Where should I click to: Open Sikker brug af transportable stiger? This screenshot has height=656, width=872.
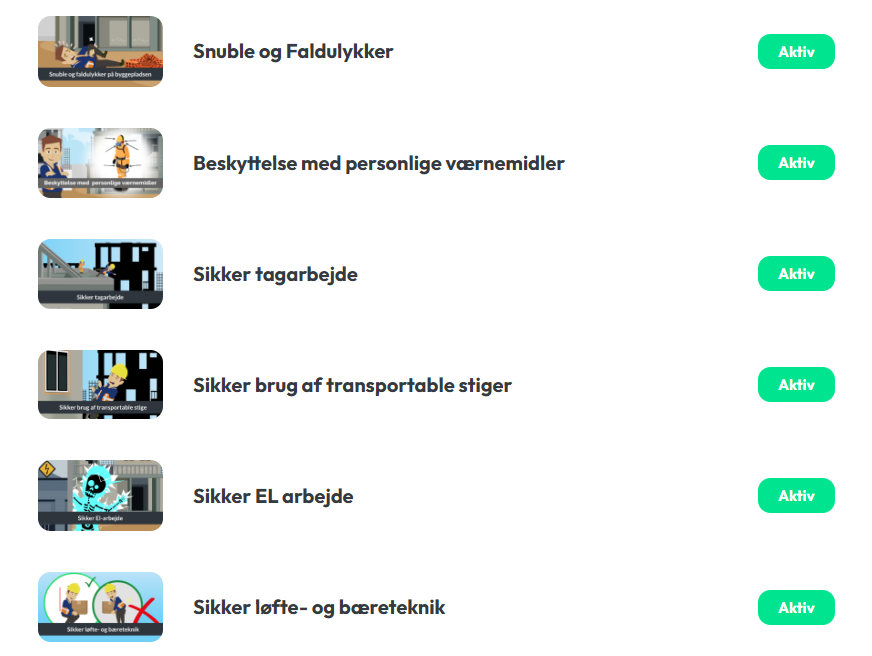[x=352, y=385]
